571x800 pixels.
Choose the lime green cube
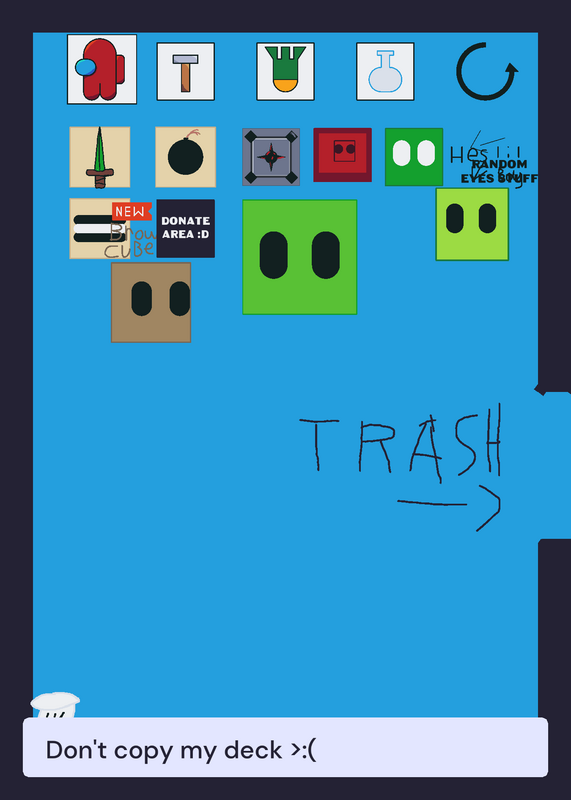(x=472, y=224)
